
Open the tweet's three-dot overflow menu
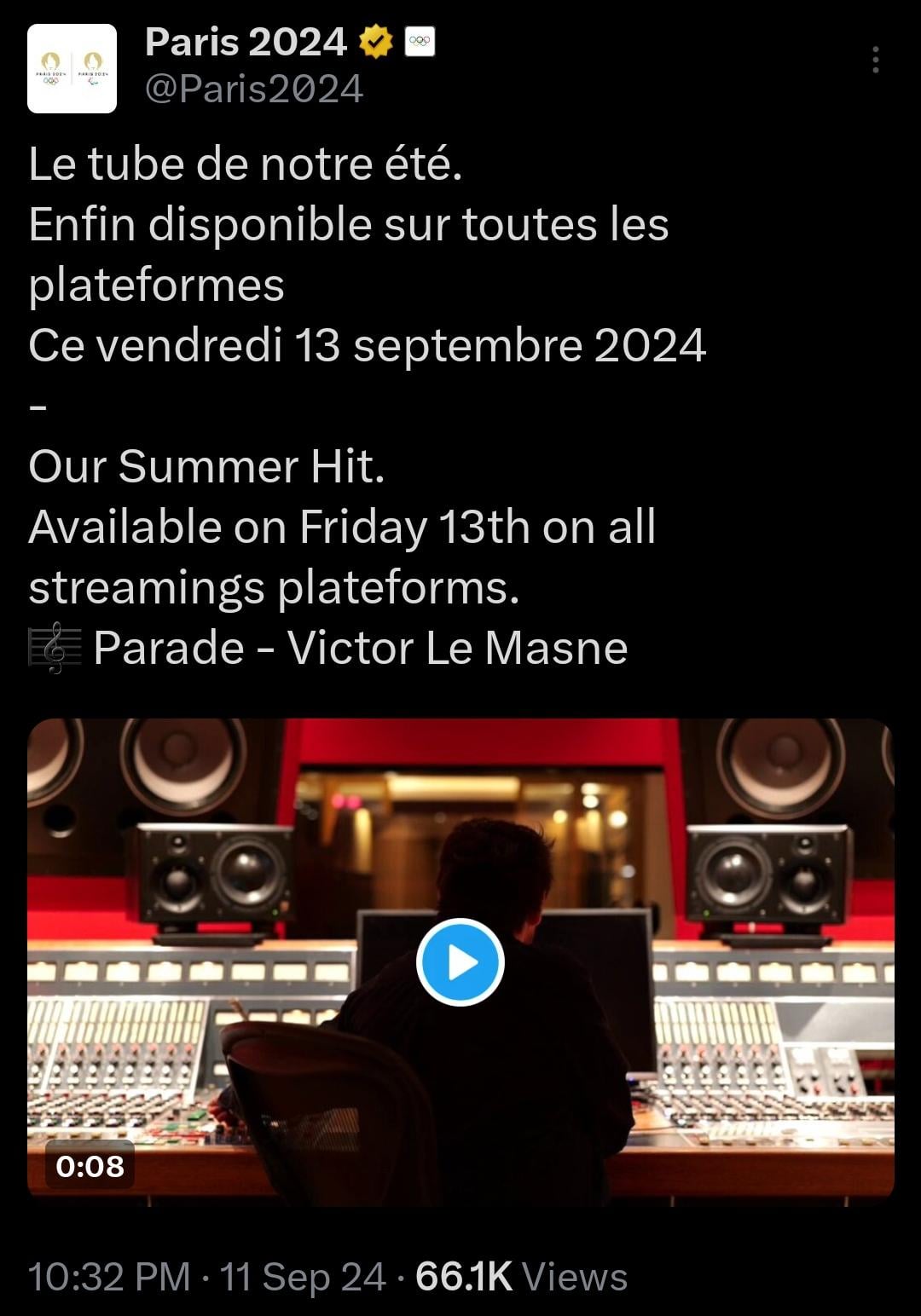tap(875, 60)
